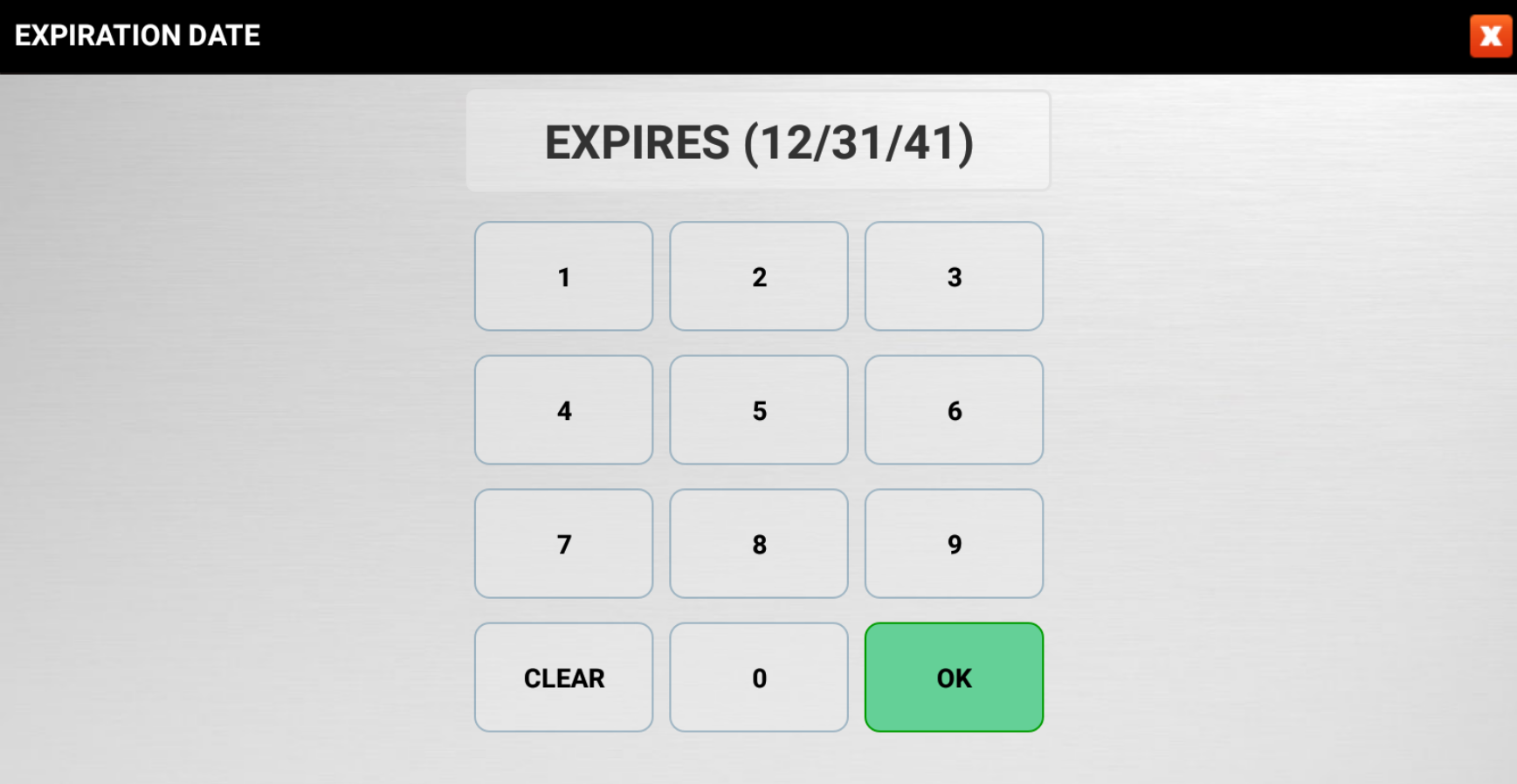
Task: Tap keypad number 7
Action: [563, 543]
